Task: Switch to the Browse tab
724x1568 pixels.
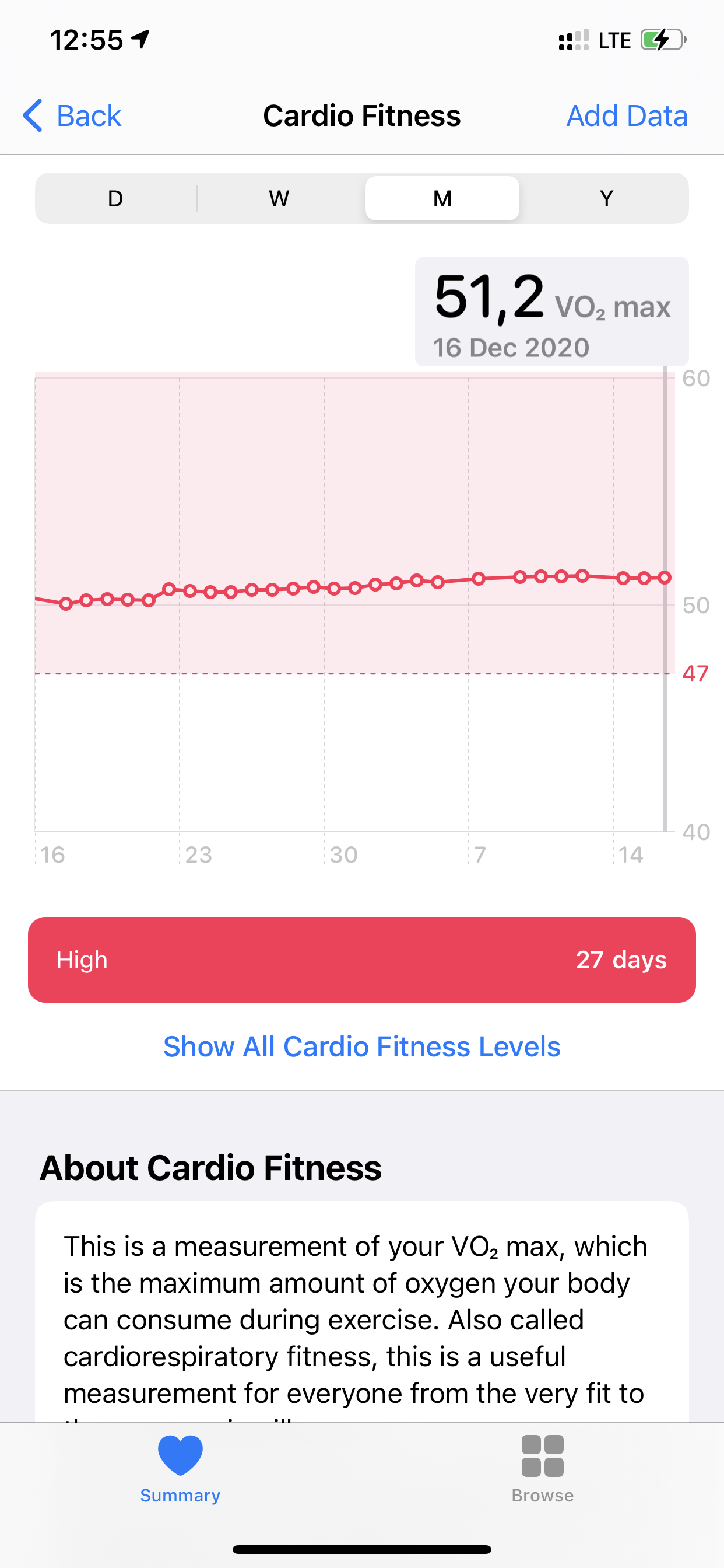Action: click(543, 1469)
